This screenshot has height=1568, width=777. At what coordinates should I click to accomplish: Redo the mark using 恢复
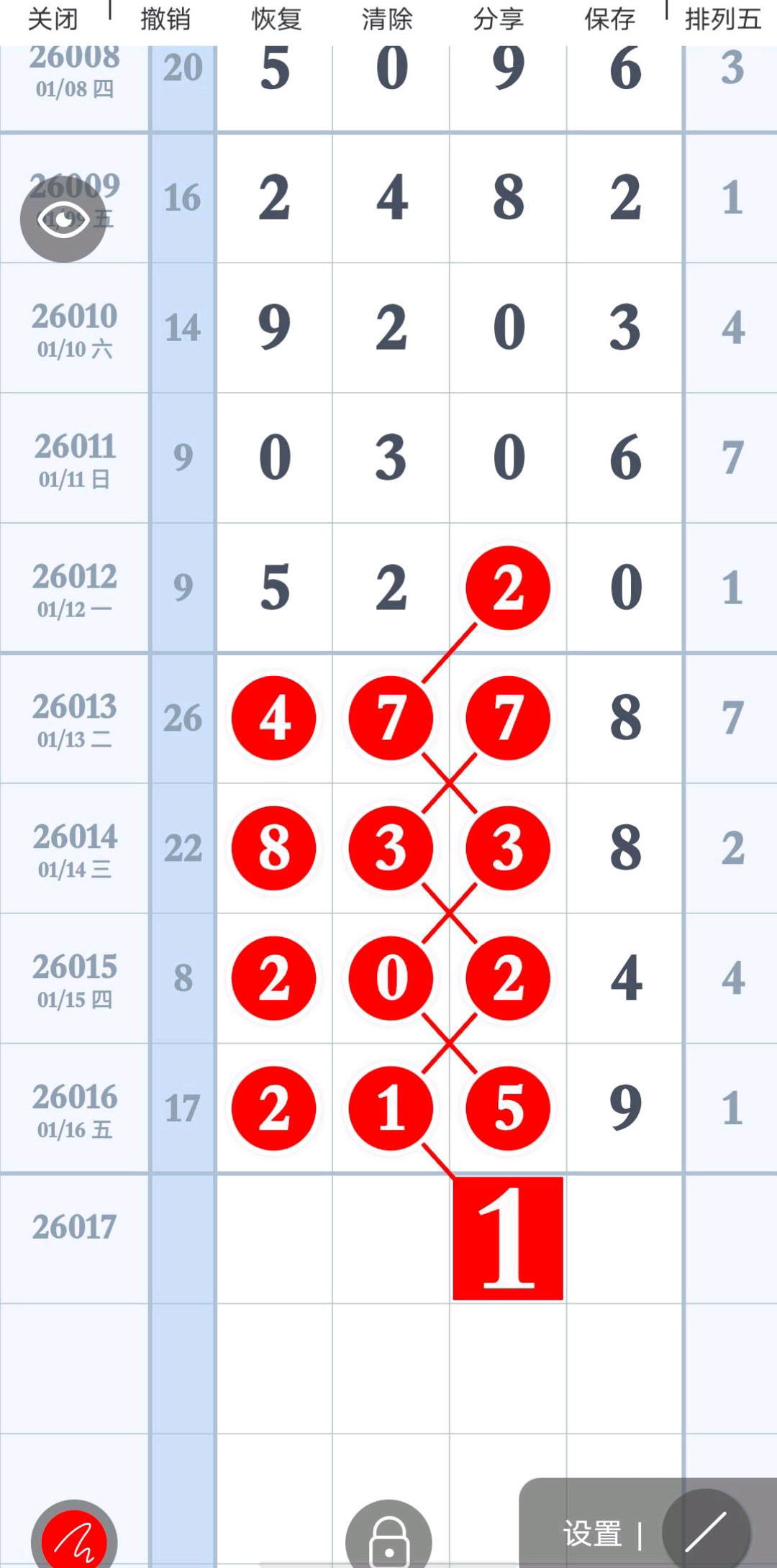(276, 19)
